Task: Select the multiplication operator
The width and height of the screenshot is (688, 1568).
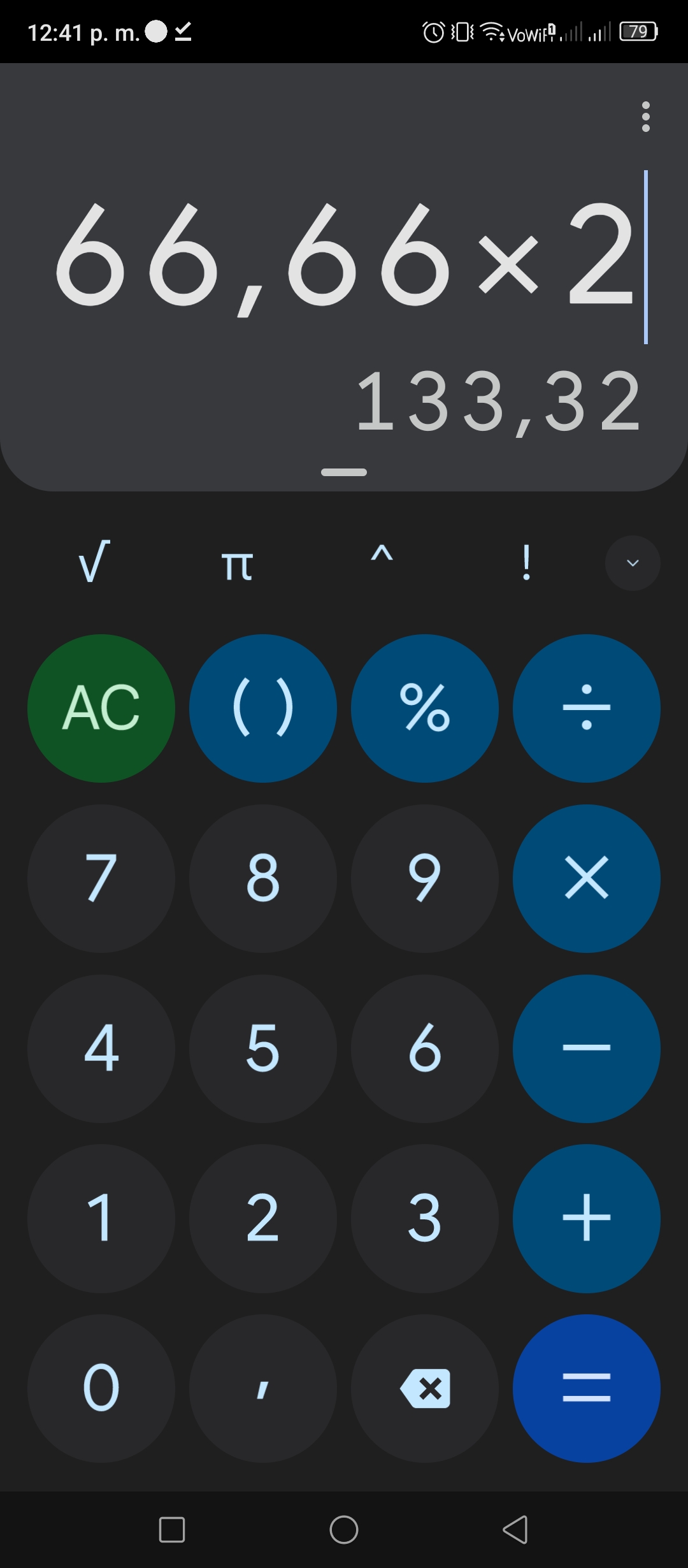Action: [x=587, y=878]
